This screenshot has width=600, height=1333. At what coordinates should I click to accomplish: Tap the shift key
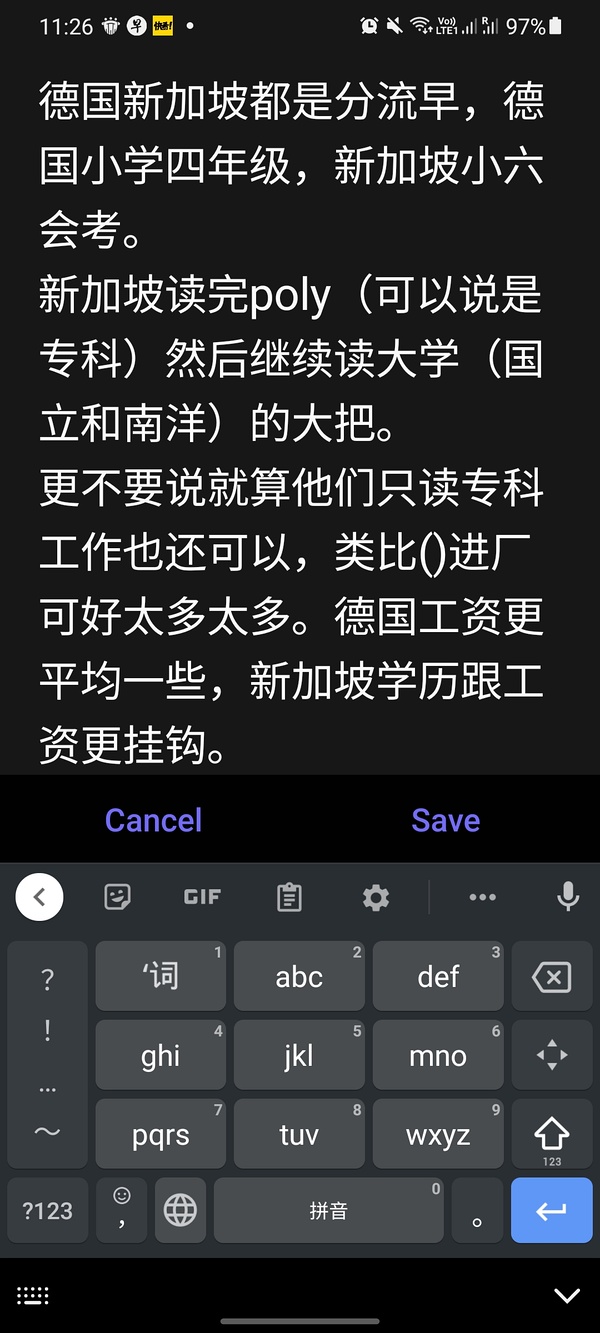552,1135
